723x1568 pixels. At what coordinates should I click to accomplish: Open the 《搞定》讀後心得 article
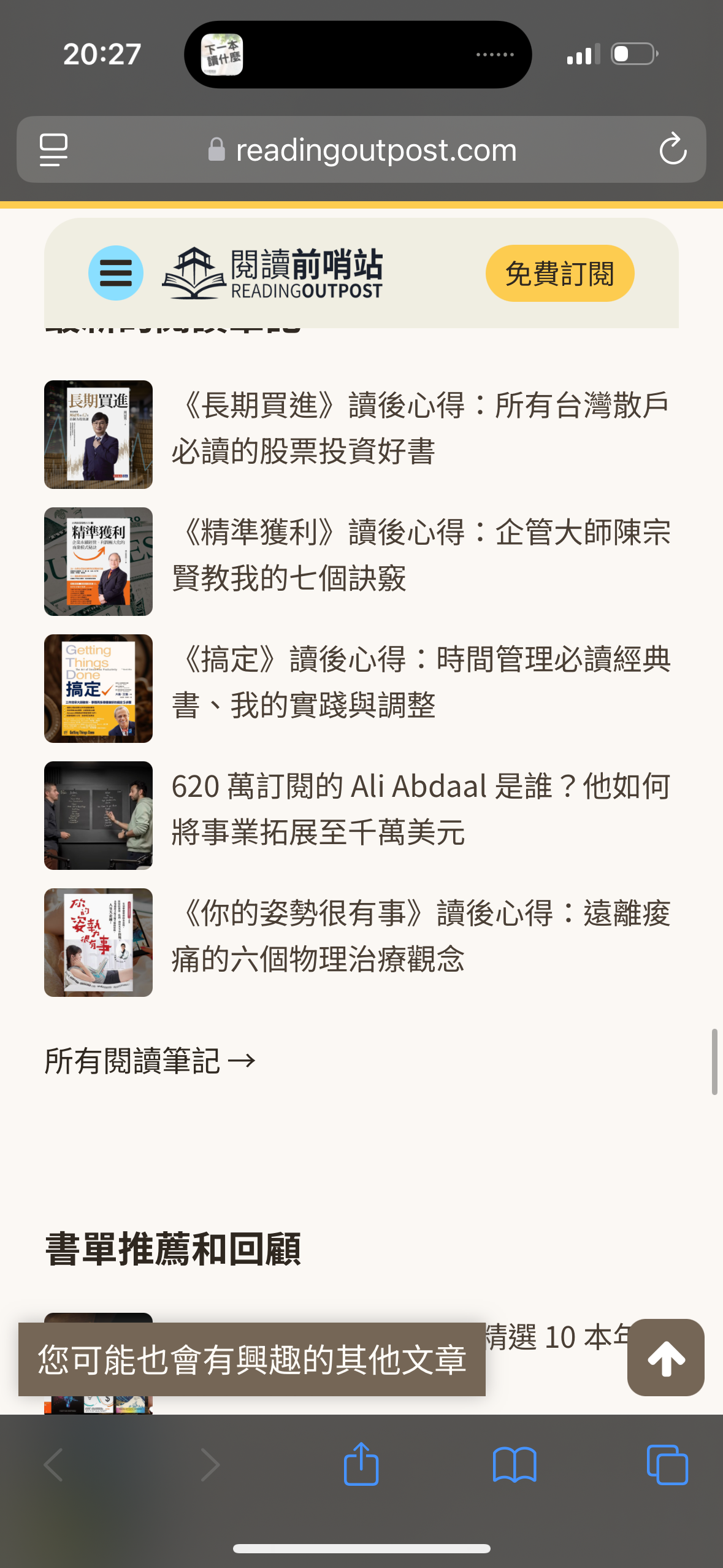[x=421, y=682]
